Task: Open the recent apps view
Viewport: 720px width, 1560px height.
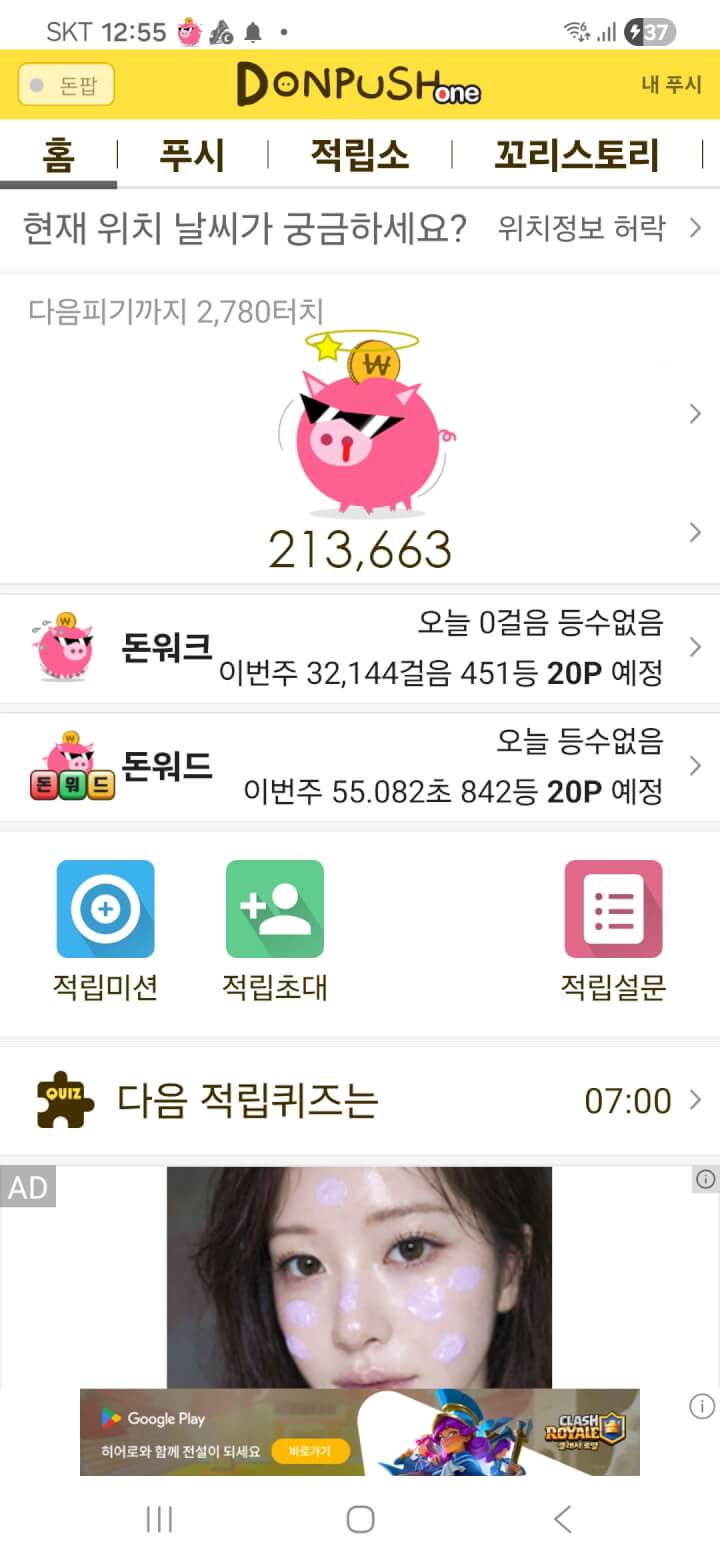Action: pyautogui.click(x=159, y=1520)
